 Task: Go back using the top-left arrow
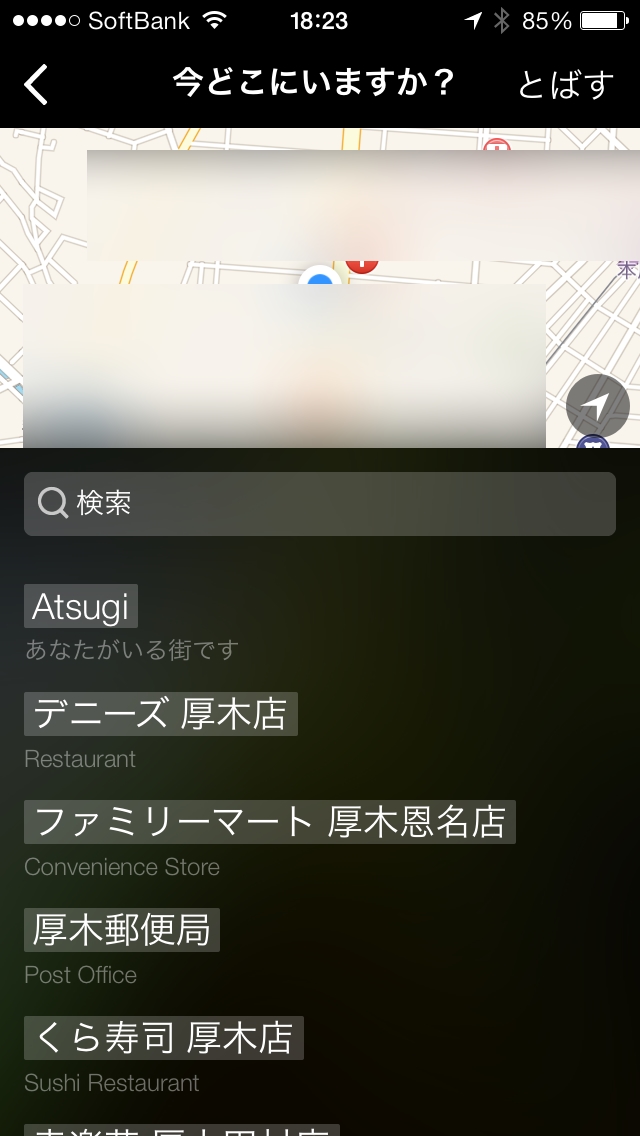pyautogui.click(x=36, y=84)
